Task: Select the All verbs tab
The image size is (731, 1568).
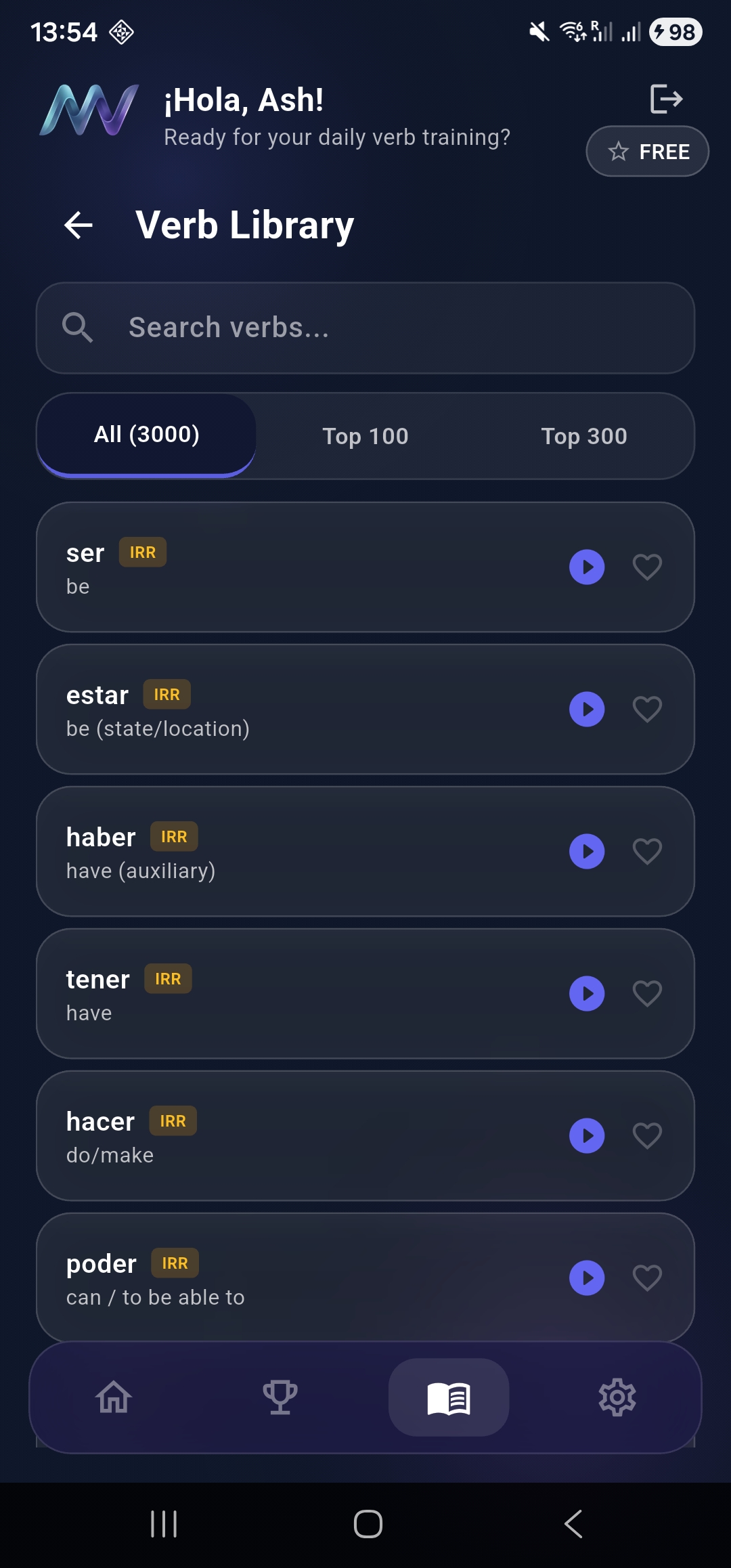Action: pyautogui.click(x=146, y=435)
